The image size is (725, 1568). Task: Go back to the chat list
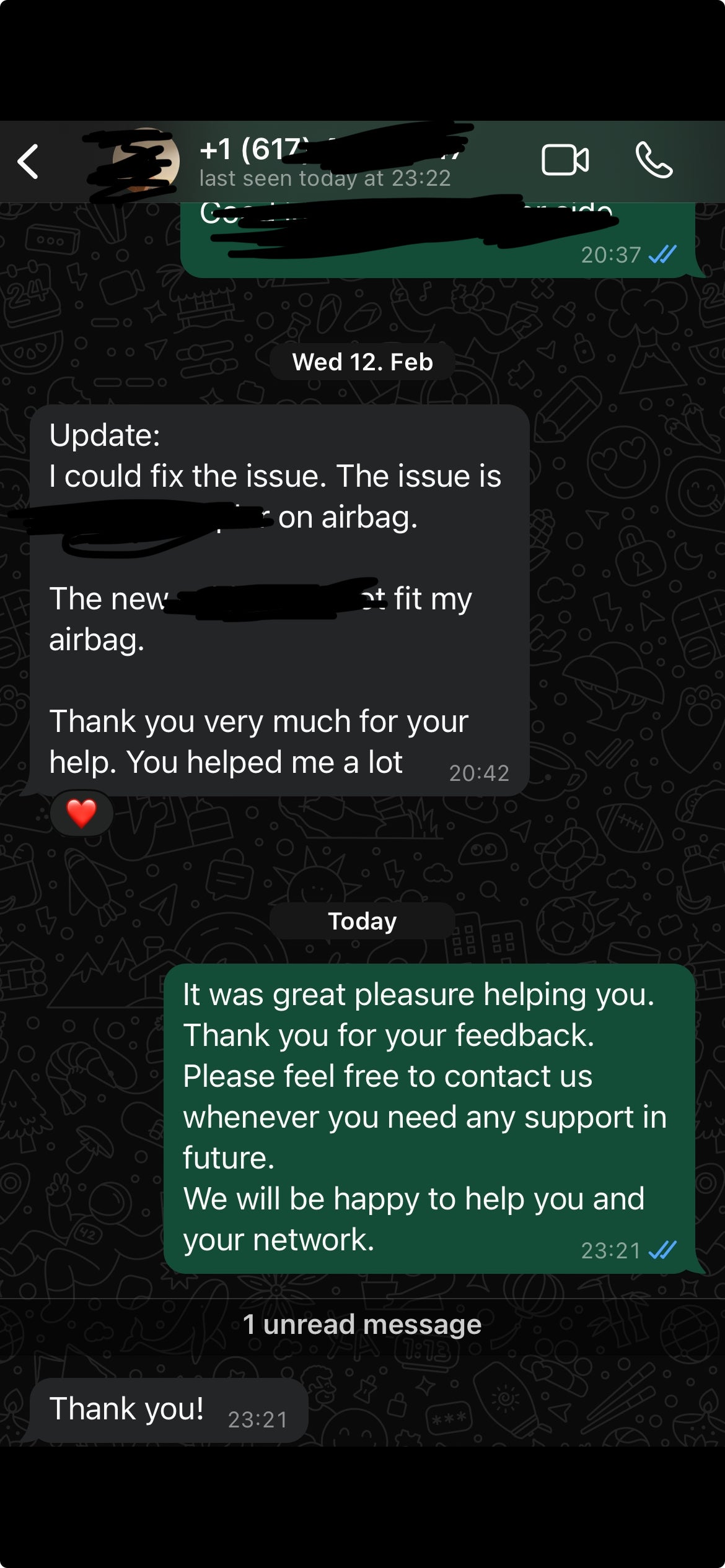(28, 162)
